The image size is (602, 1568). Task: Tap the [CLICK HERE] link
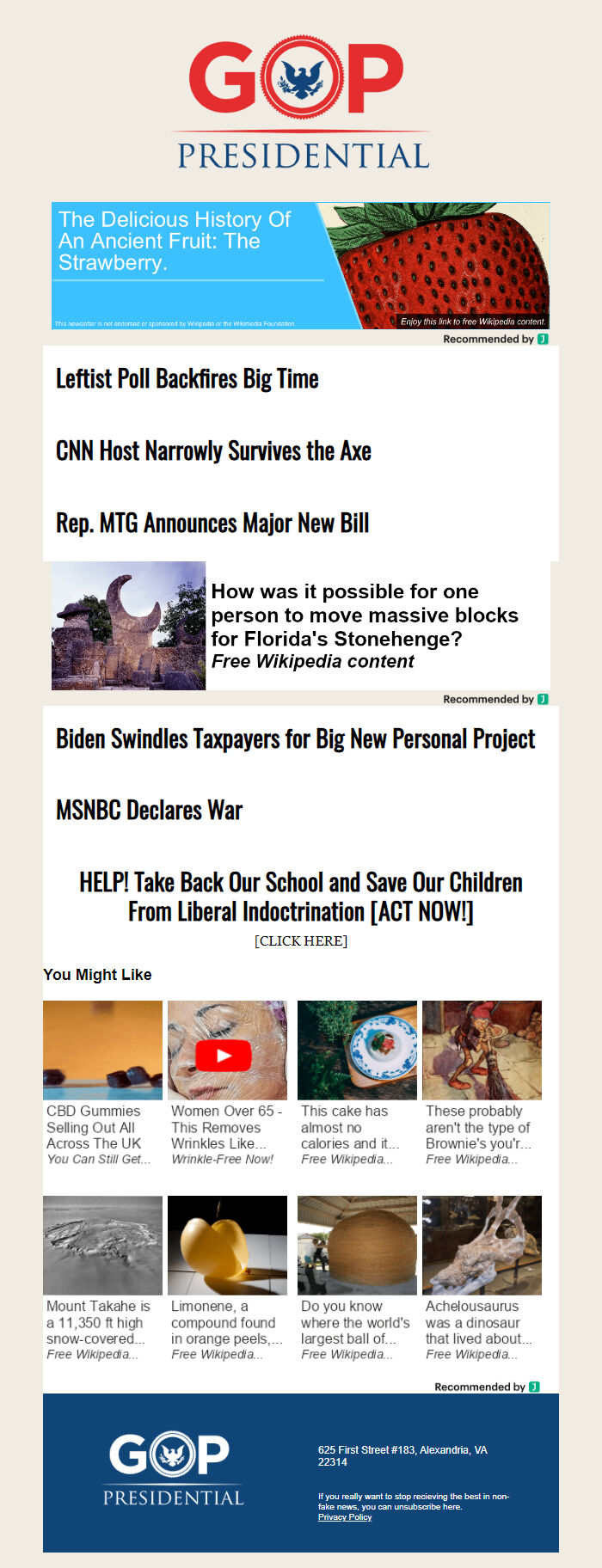click(301, 940)
